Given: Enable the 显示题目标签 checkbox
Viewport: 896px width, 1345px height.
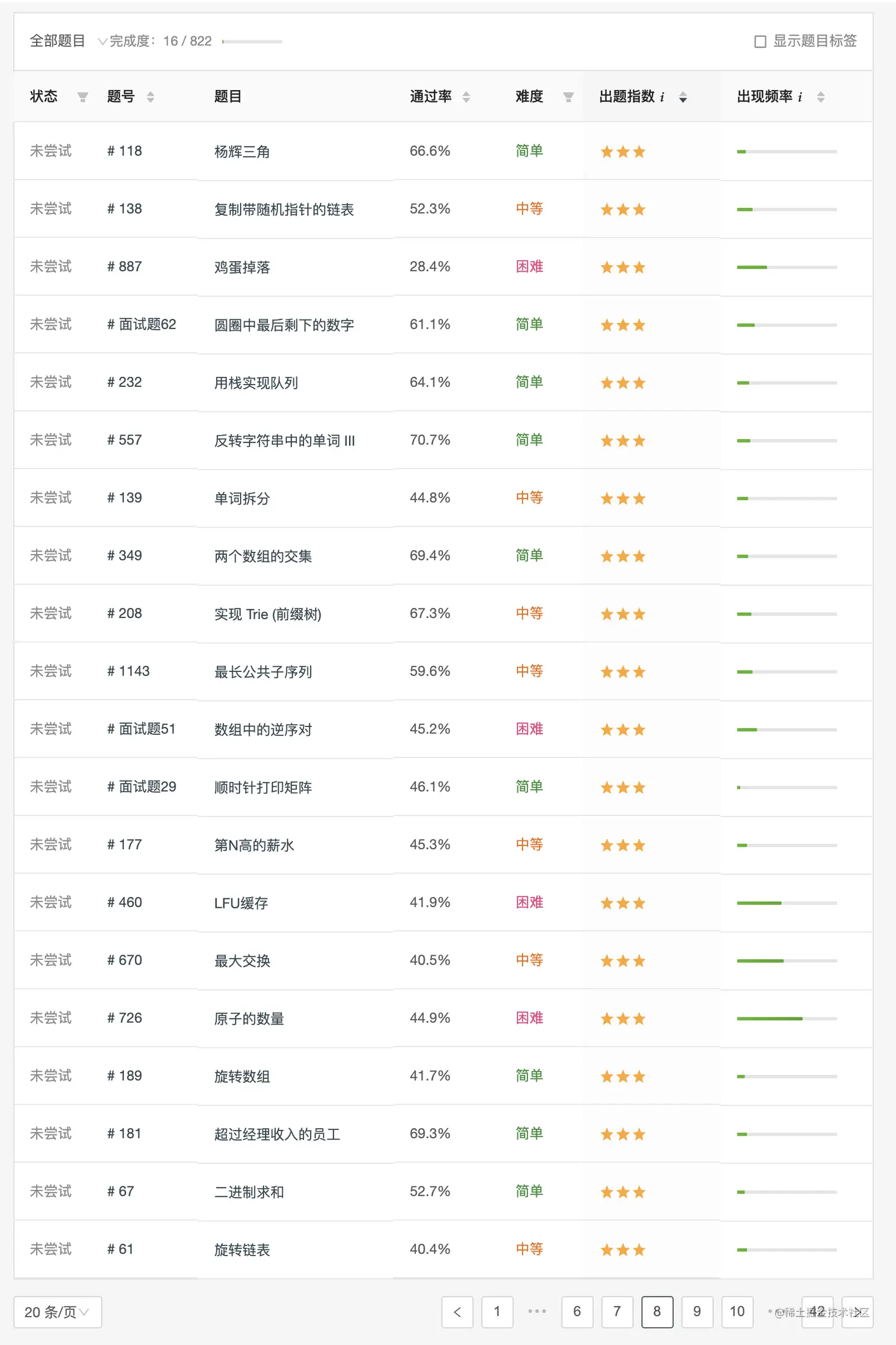Looking at the screenshot, I should coord(760,41).
